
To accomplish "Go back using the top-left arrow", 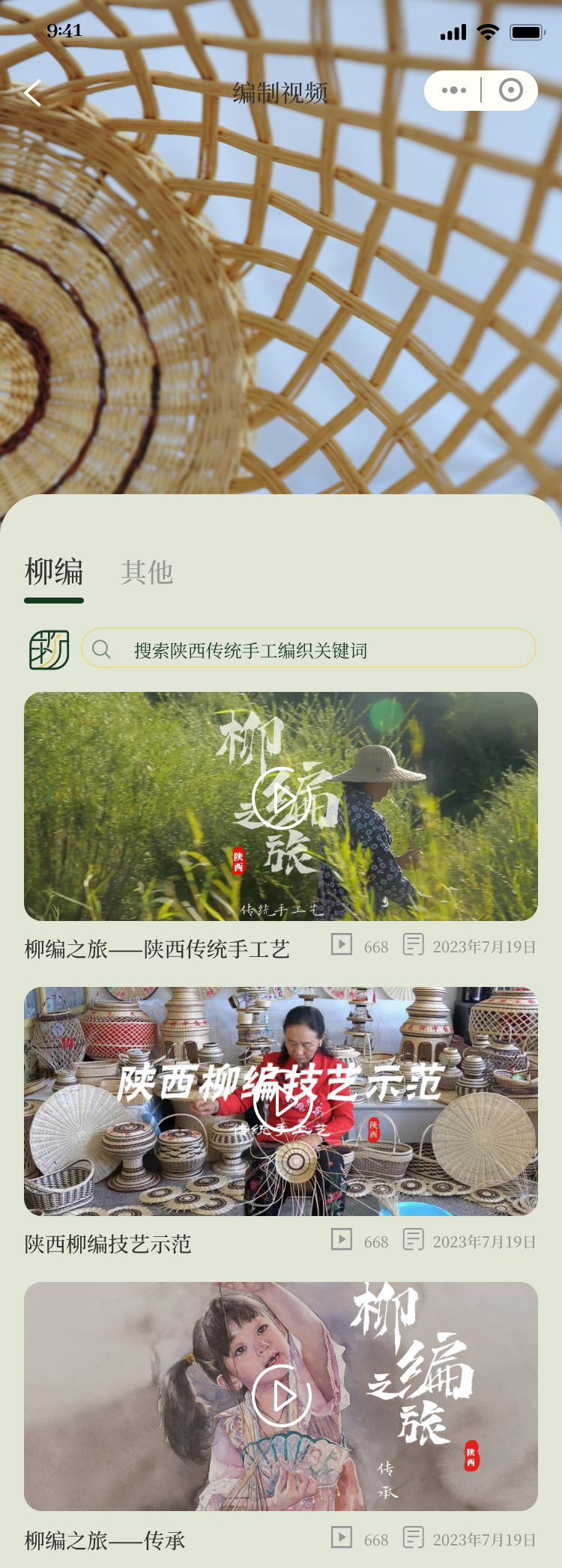I will [x=33, y=94].
